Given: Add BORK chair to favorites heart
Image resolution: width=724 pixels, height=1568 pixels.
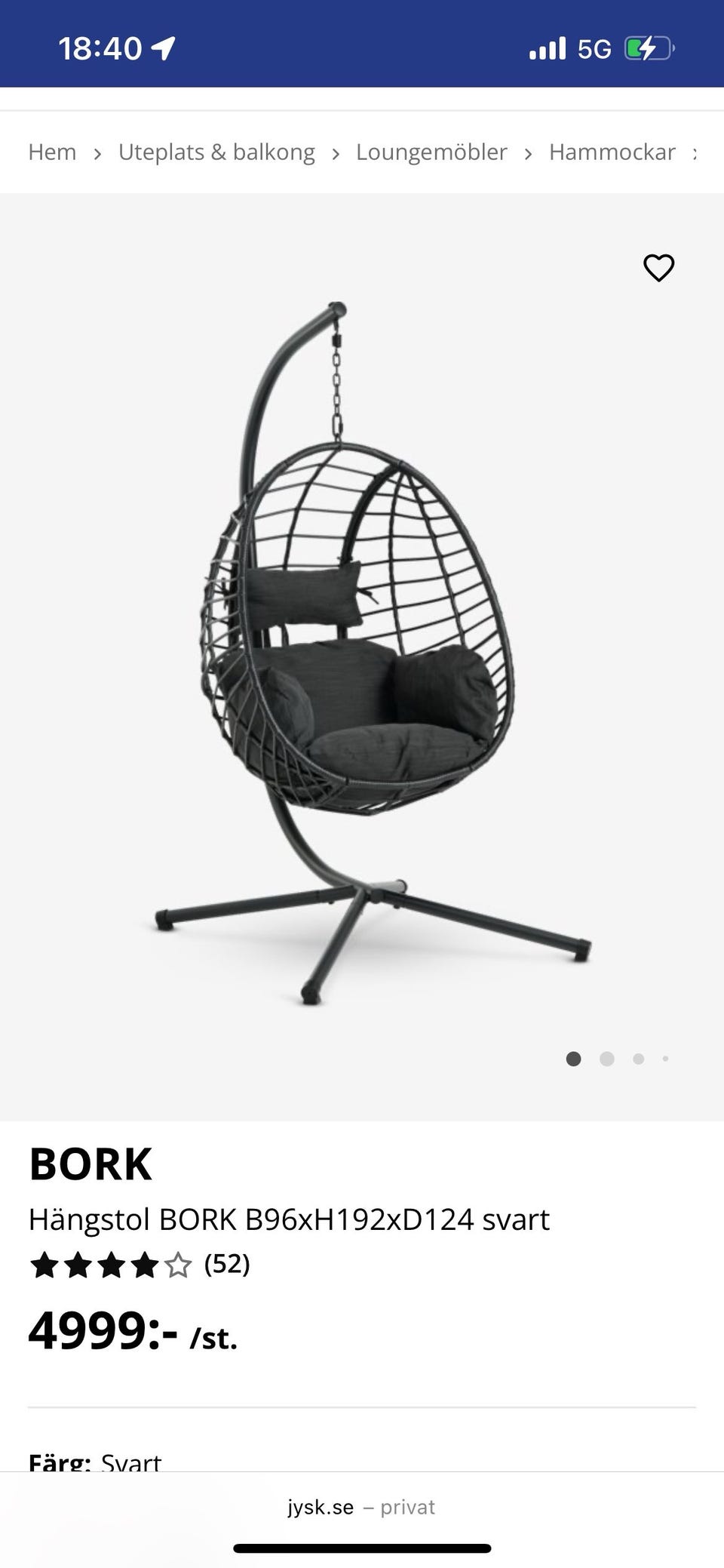Looking at the screenshot, I should (658, 268).
